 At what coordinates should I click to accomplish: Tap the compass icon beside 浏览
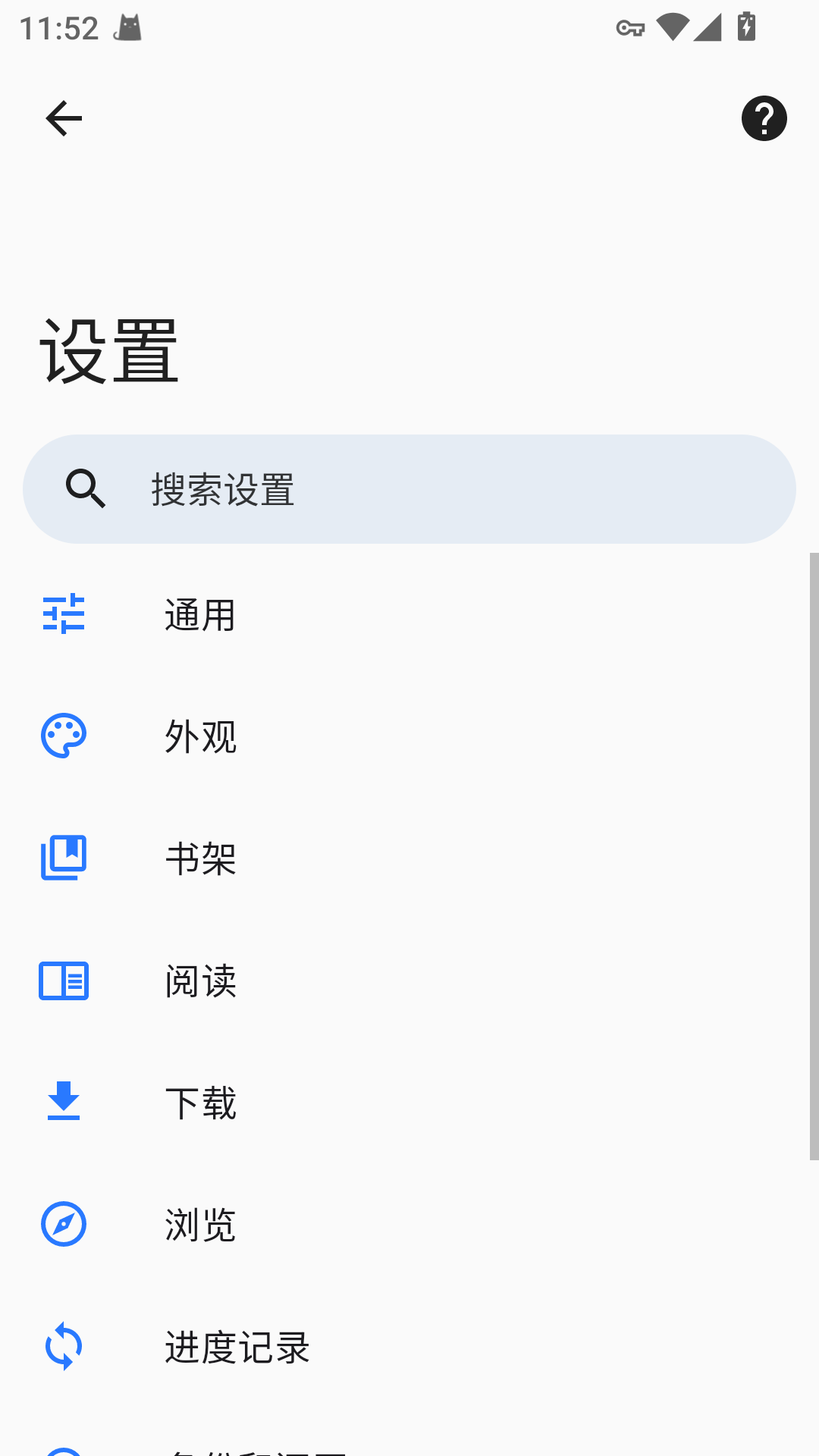point(64,1223)
